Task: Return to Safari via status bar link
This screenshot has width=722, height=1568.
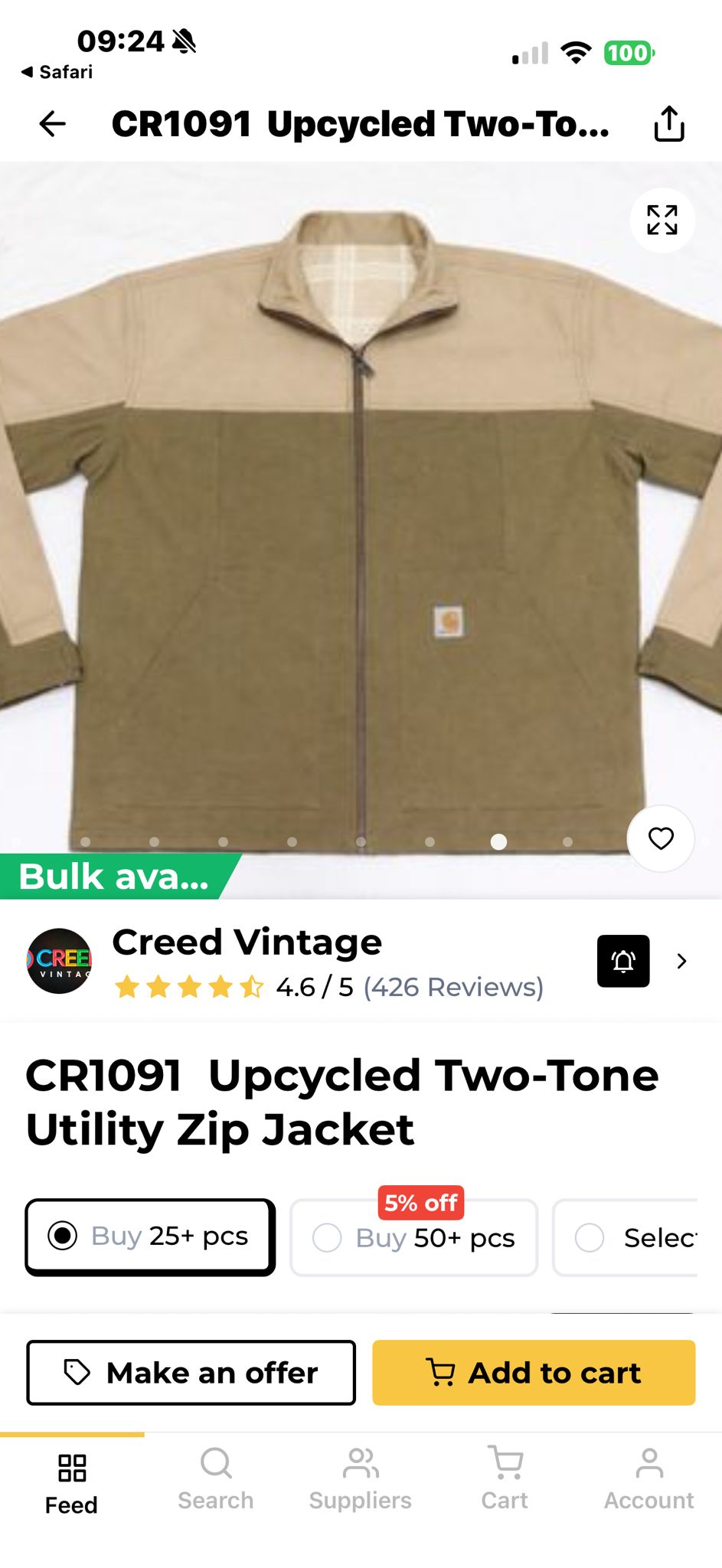Action: point(57,72)
